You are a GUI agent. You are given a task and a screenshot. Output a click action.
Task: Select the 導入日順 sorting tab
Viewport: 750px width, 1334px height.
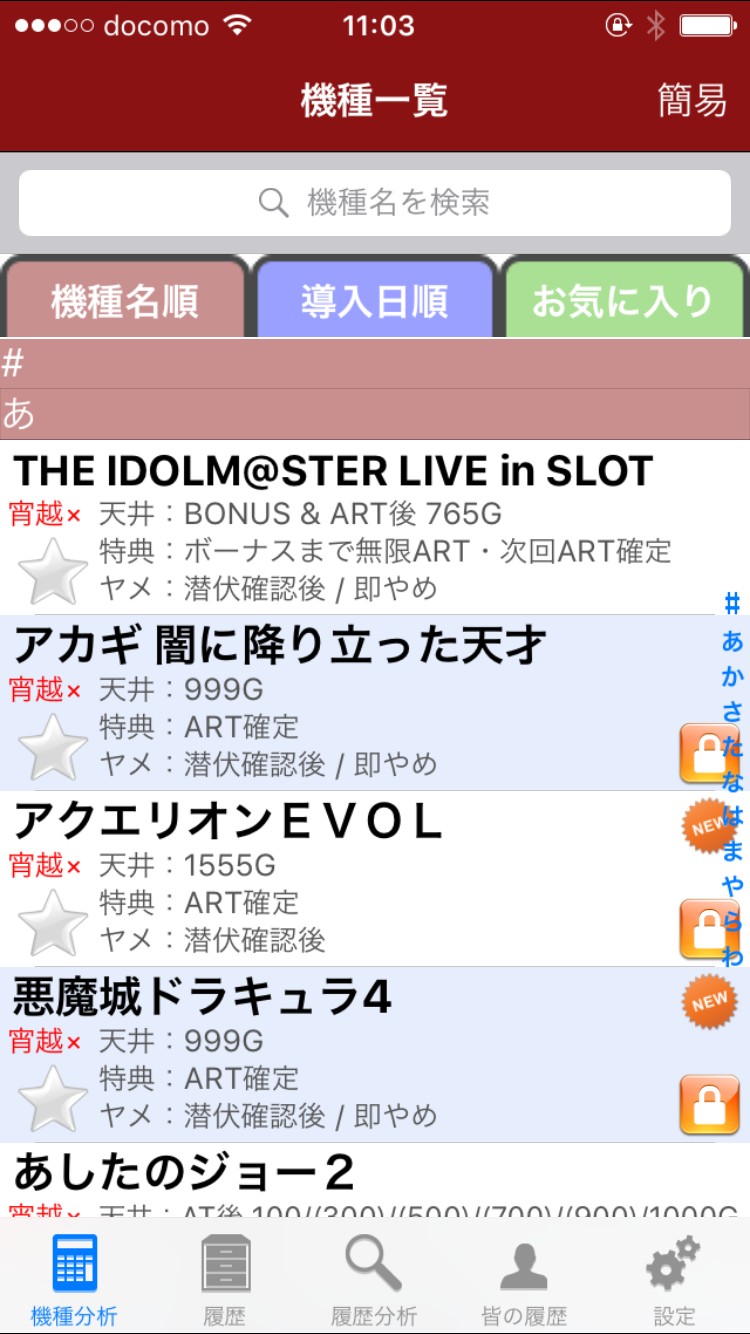(375, 300)
